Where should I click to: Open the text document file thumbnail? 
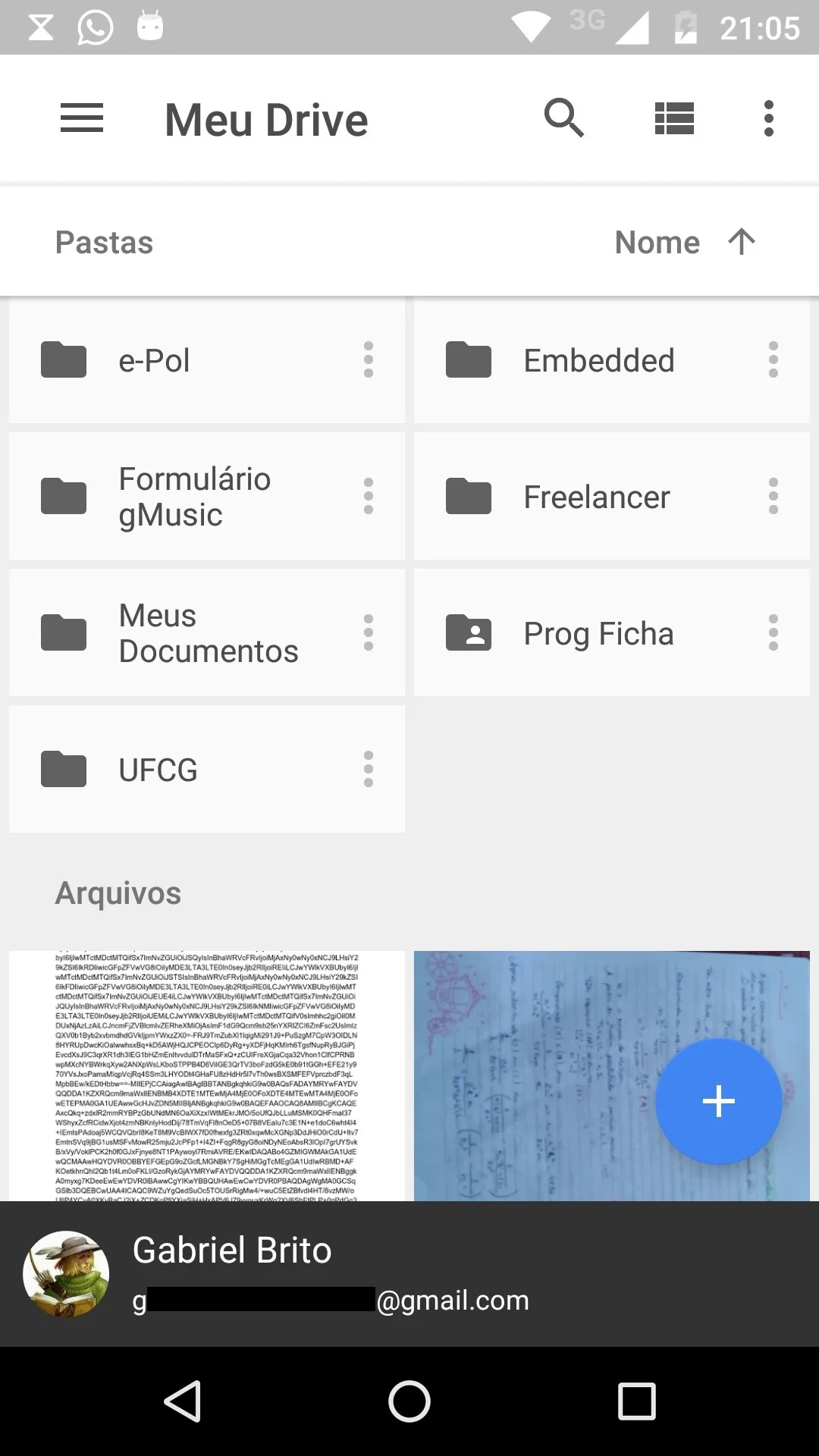coord(206,1075)
